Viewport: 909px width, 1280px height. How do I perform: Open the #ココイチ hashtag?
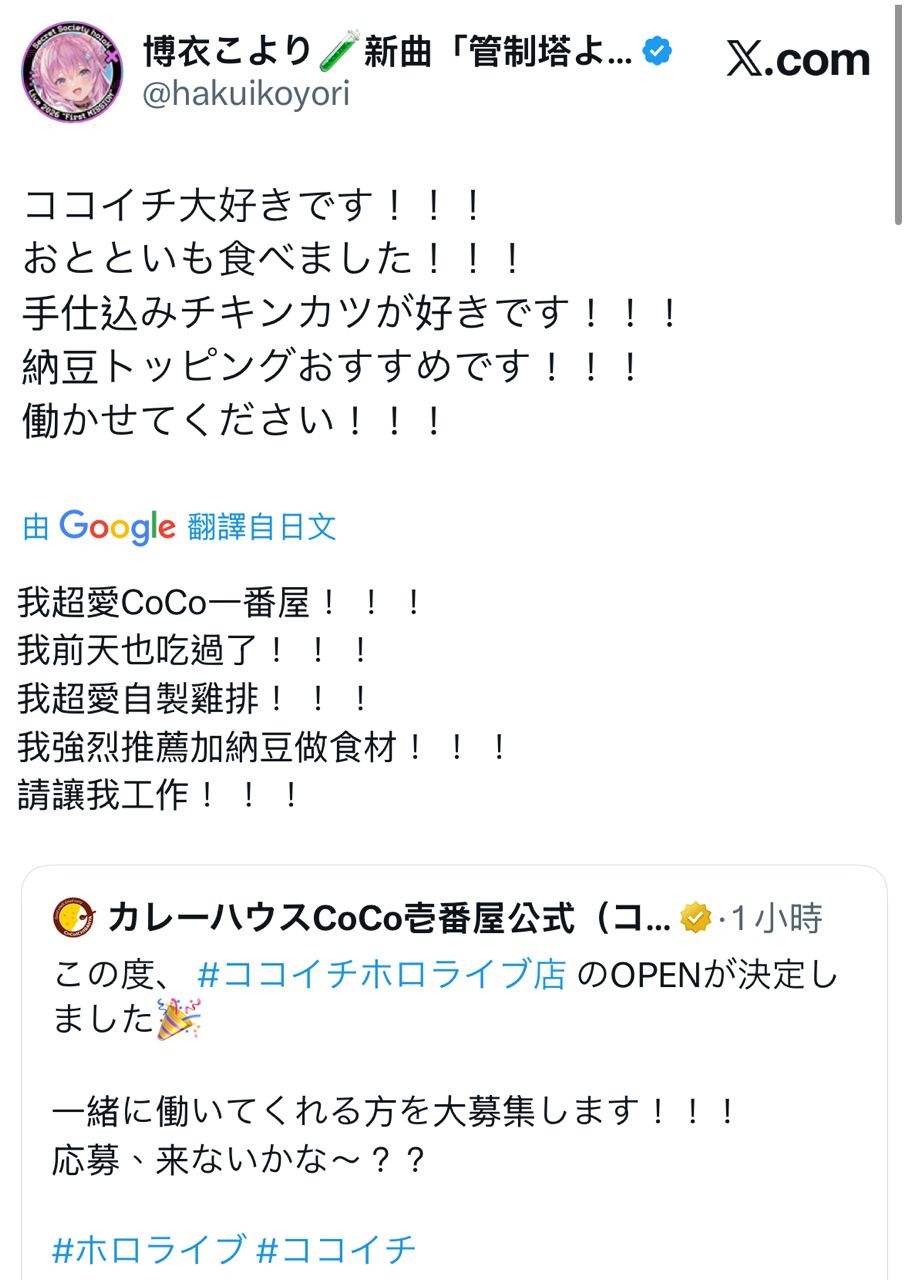(x=336, y=1249)
